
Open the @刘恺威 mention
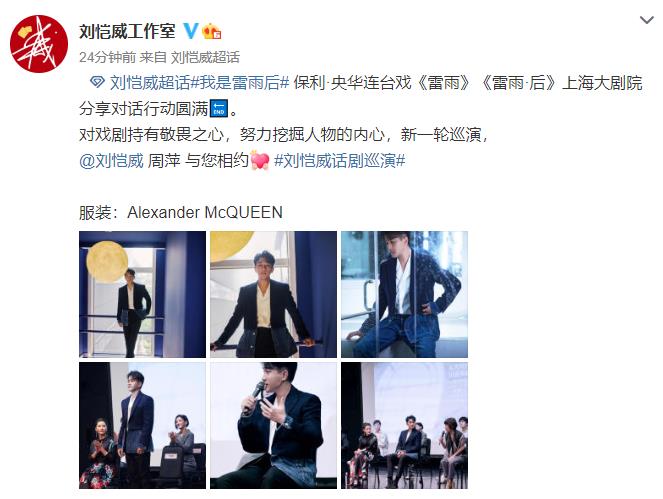[113, 161]
